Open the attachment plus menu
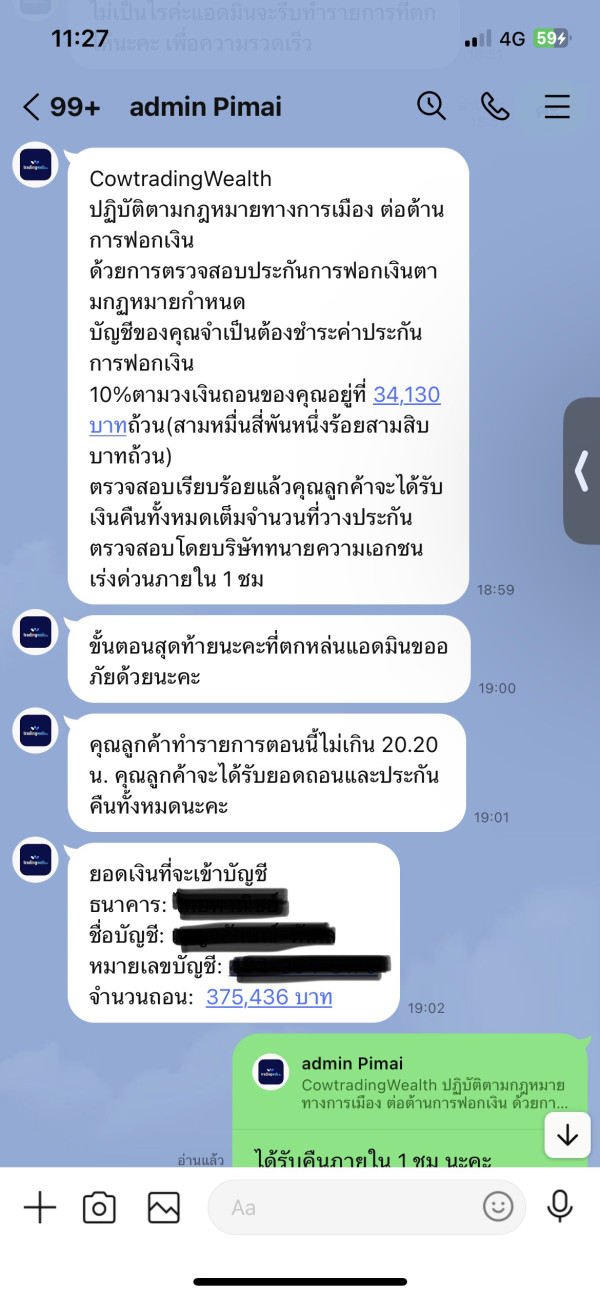The height and width of the screenshot is (1298, 600). [x=40, y=1207]
